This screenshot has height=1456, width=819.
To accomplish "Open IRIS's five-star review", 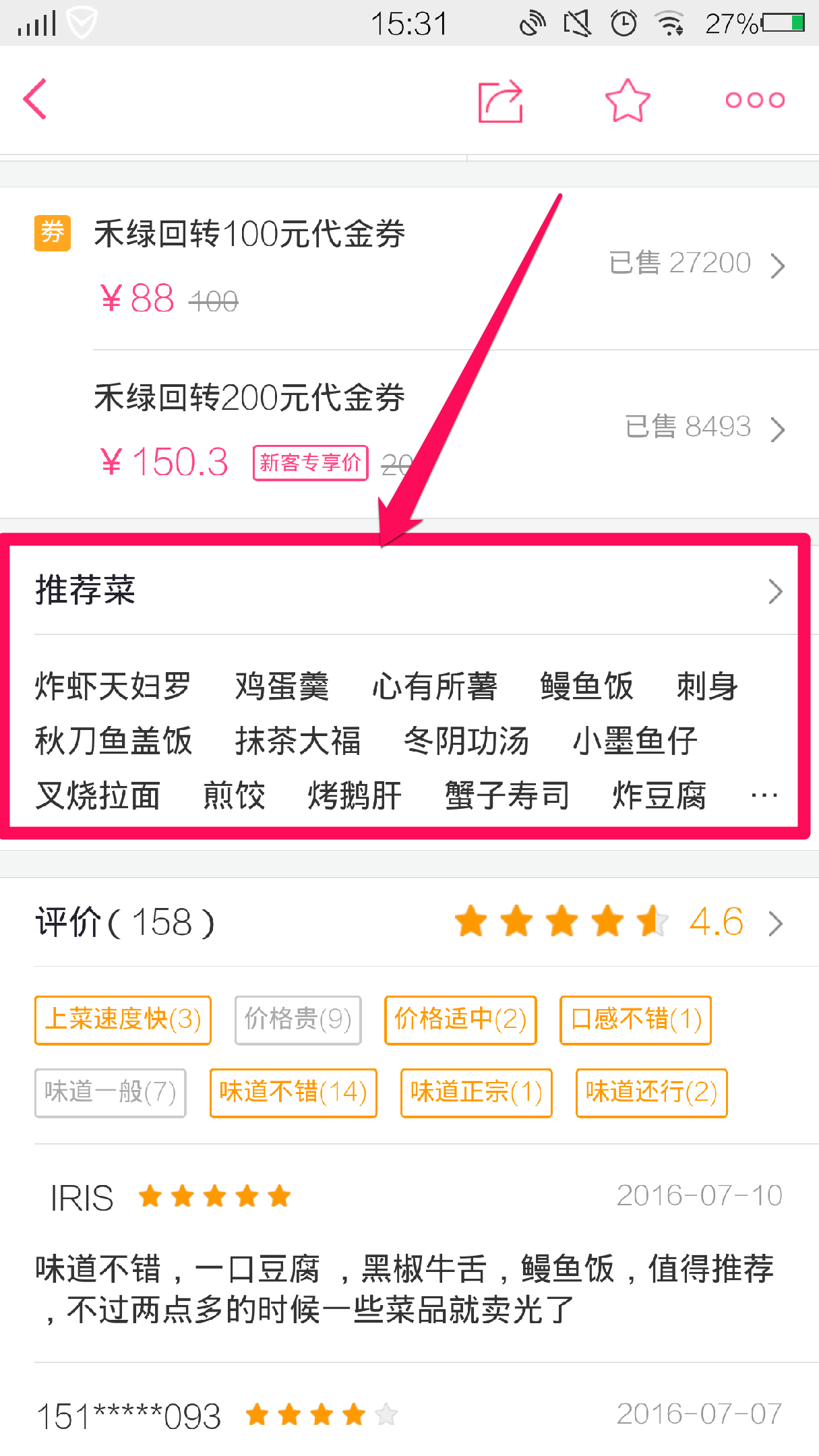I will click(x=404, y=1267).
